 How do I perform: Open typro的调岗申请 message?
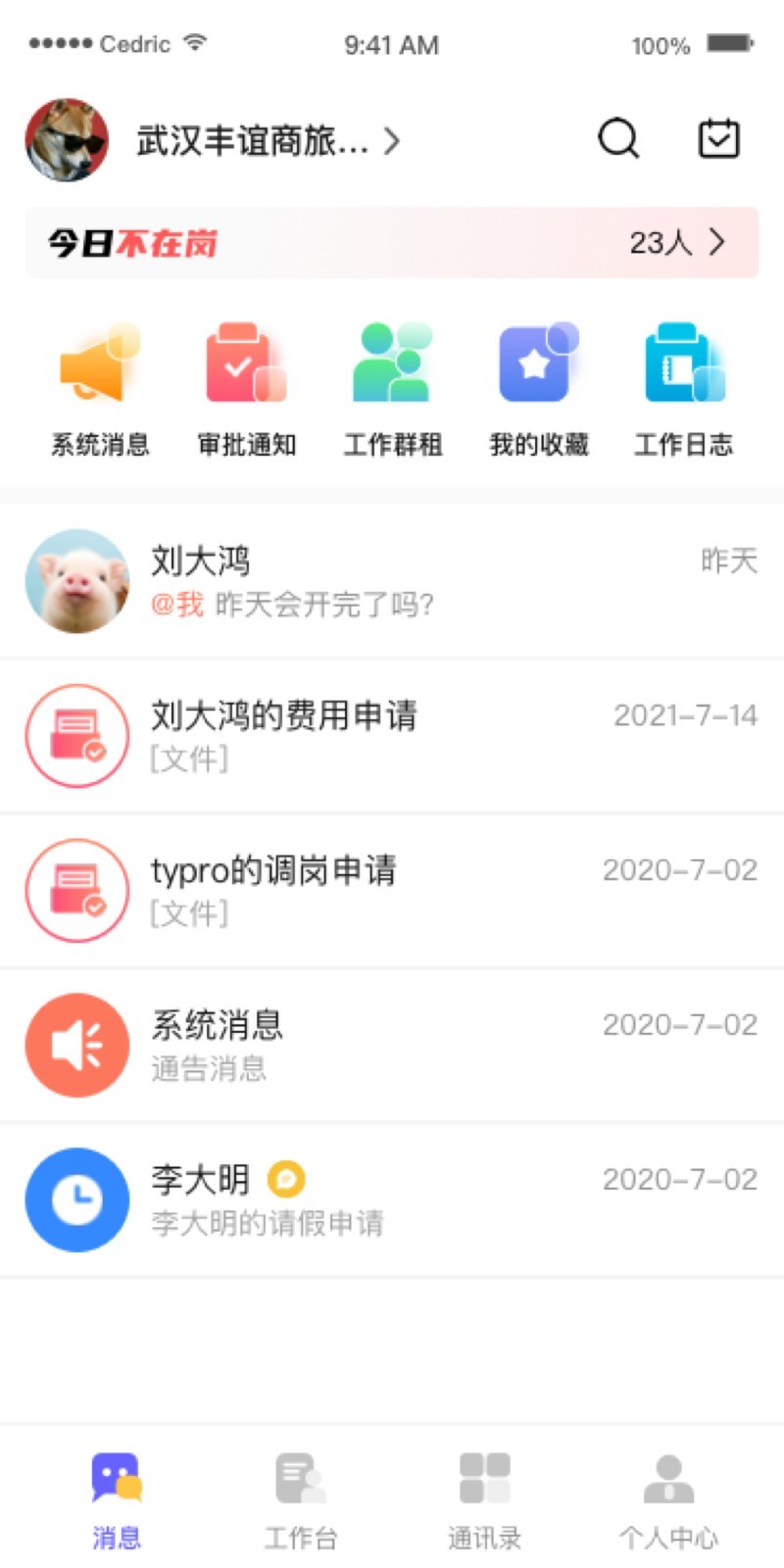(392, 890)
